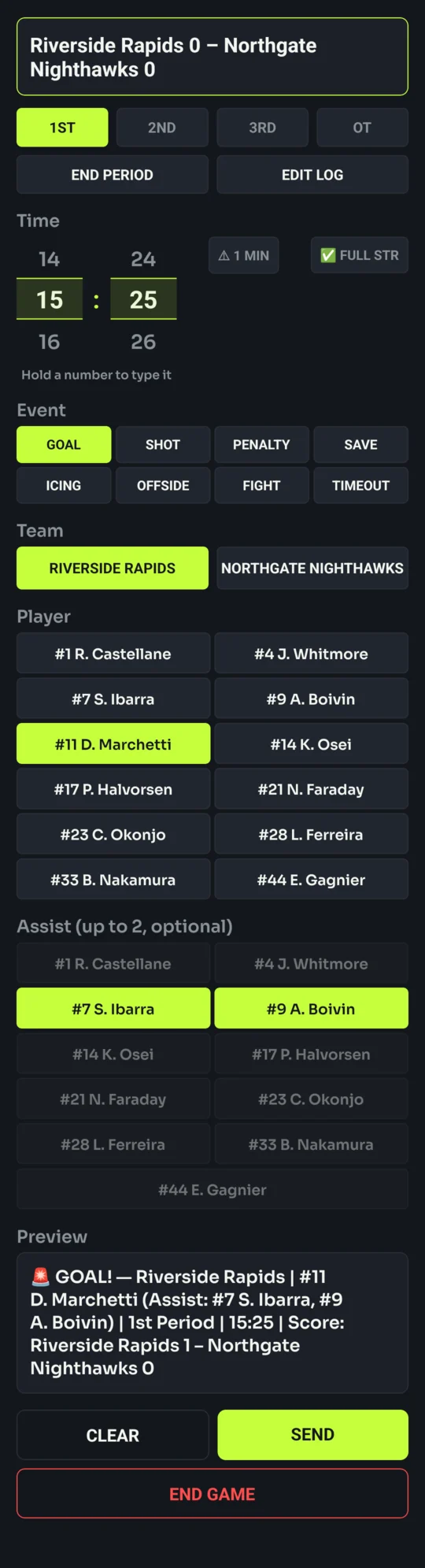
Task: Tap CLEAR to reset the entry
Action: (x=113, y=1436)
